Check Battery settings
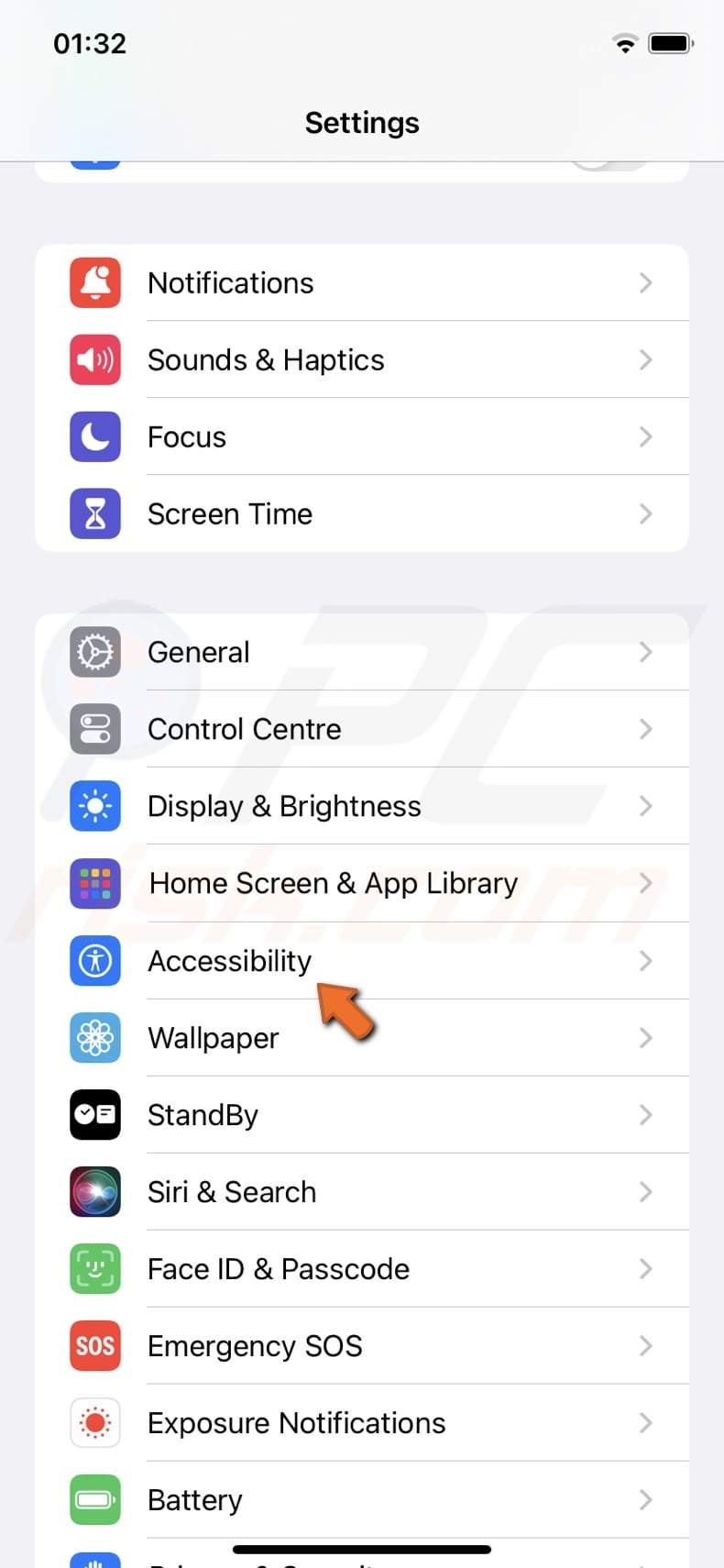This screenshot has height=1568, width=724. point(361,1499)
